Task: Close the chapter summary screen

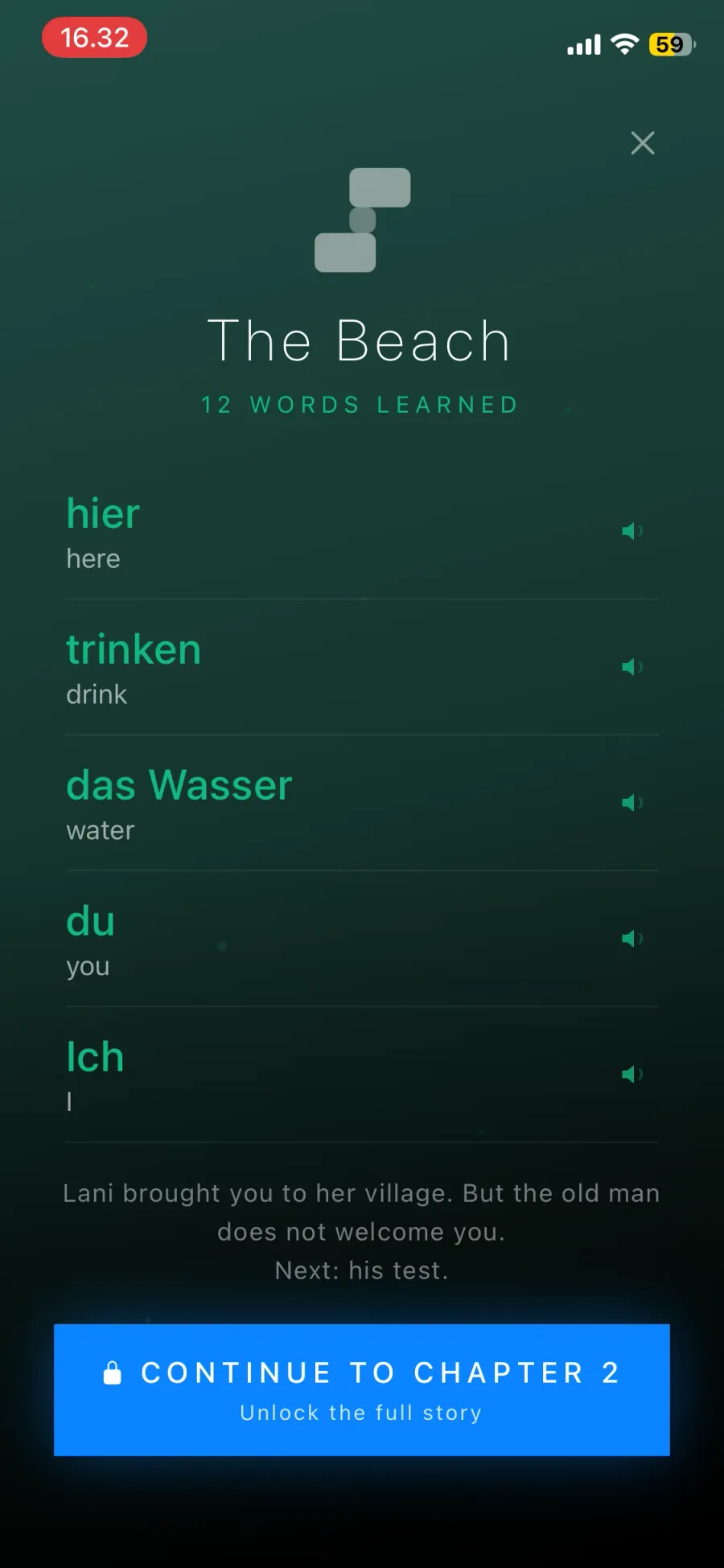Action: tap(642, 143)
